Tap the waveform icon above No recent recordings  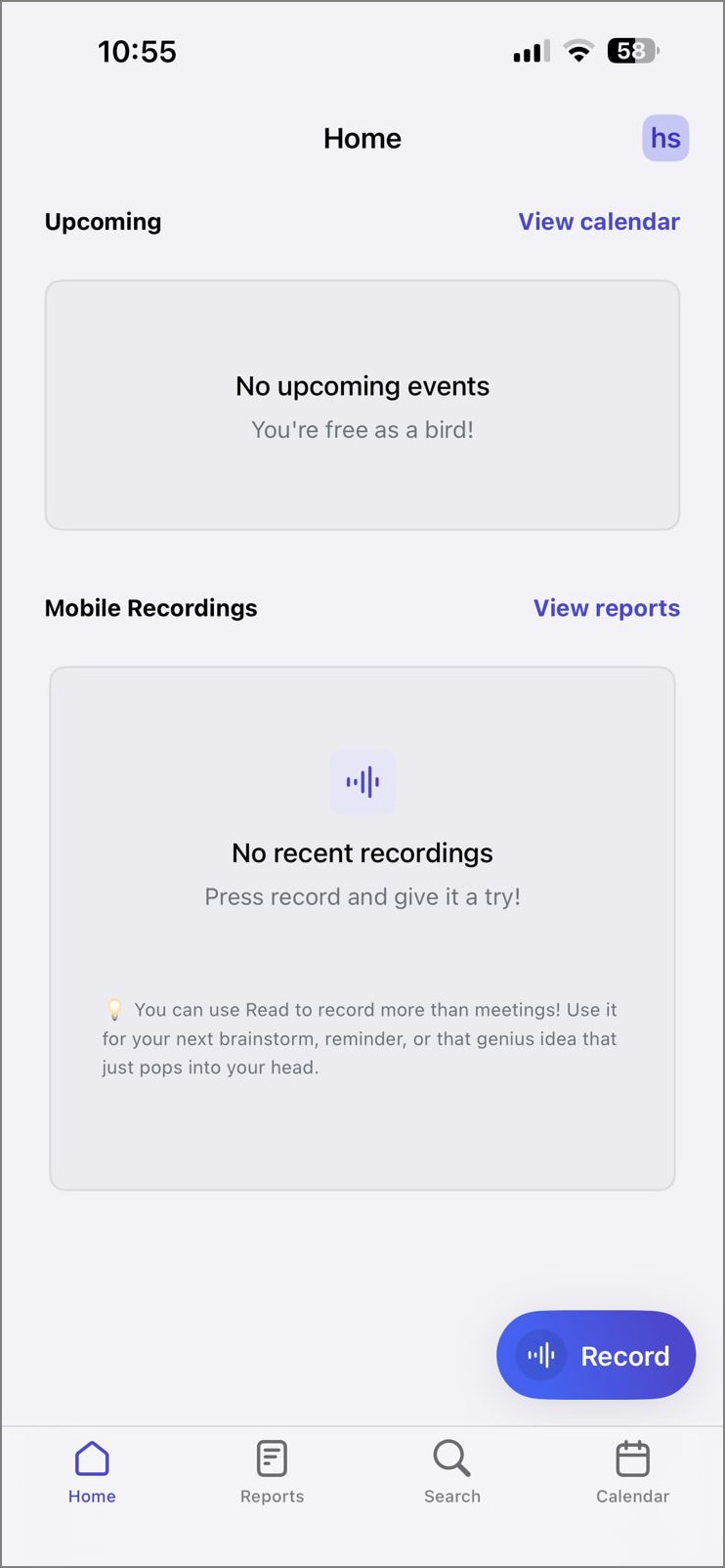click(x=362, y=781)
